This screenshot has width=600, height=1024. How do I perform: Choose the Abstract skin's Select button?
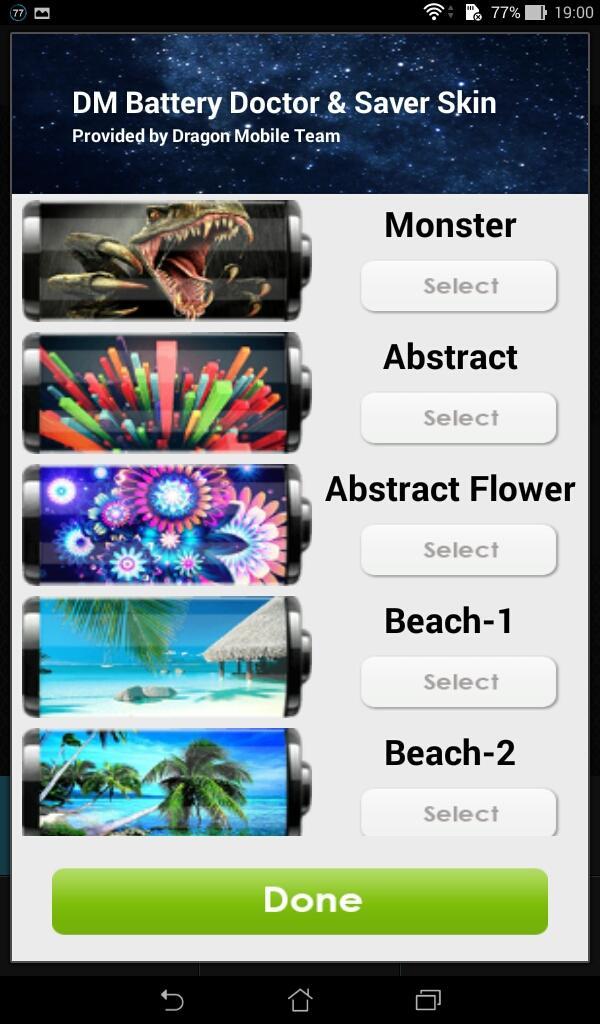(458, 418)
